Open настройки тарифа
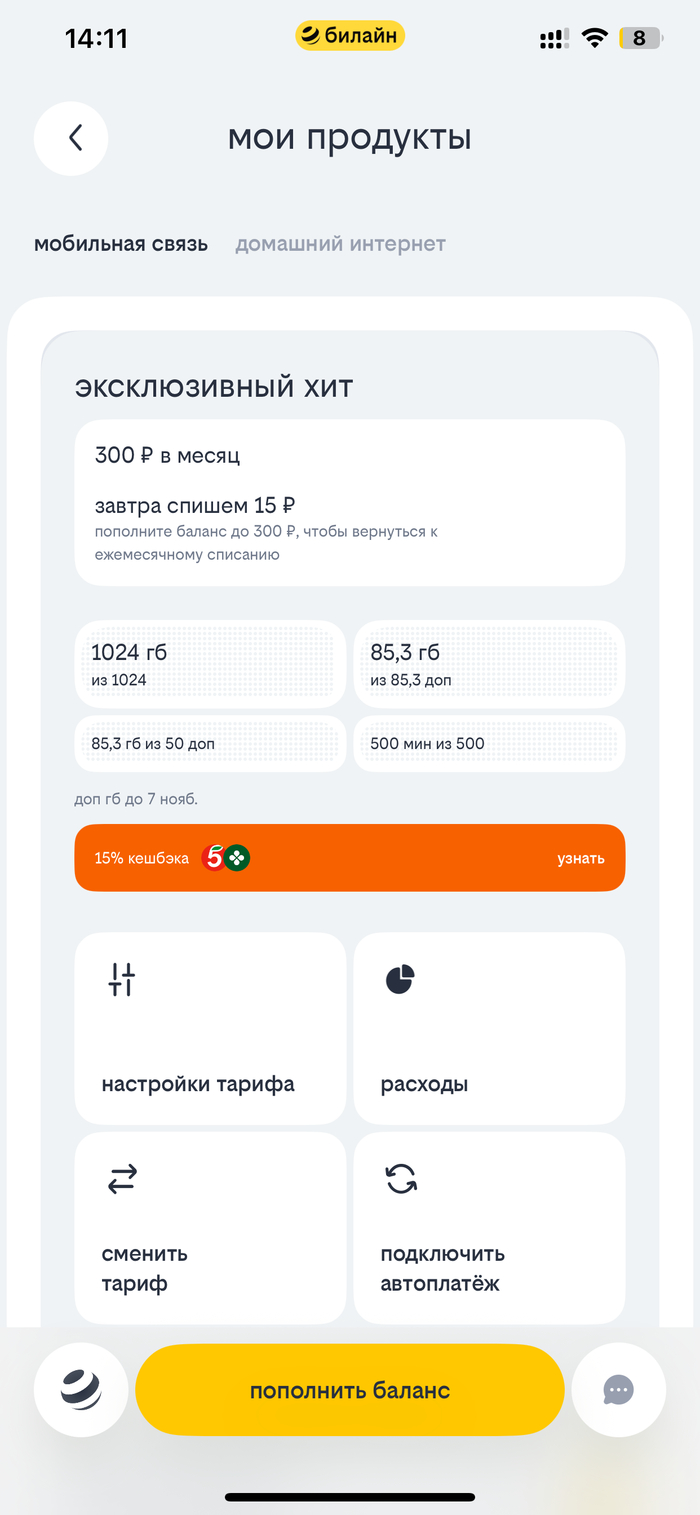Viewport: 700px width, 1515px height. click(210, 1028)
